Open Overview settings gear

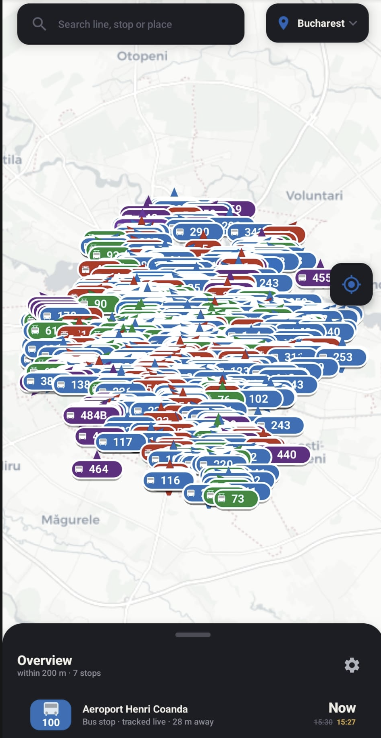(352, 665)
